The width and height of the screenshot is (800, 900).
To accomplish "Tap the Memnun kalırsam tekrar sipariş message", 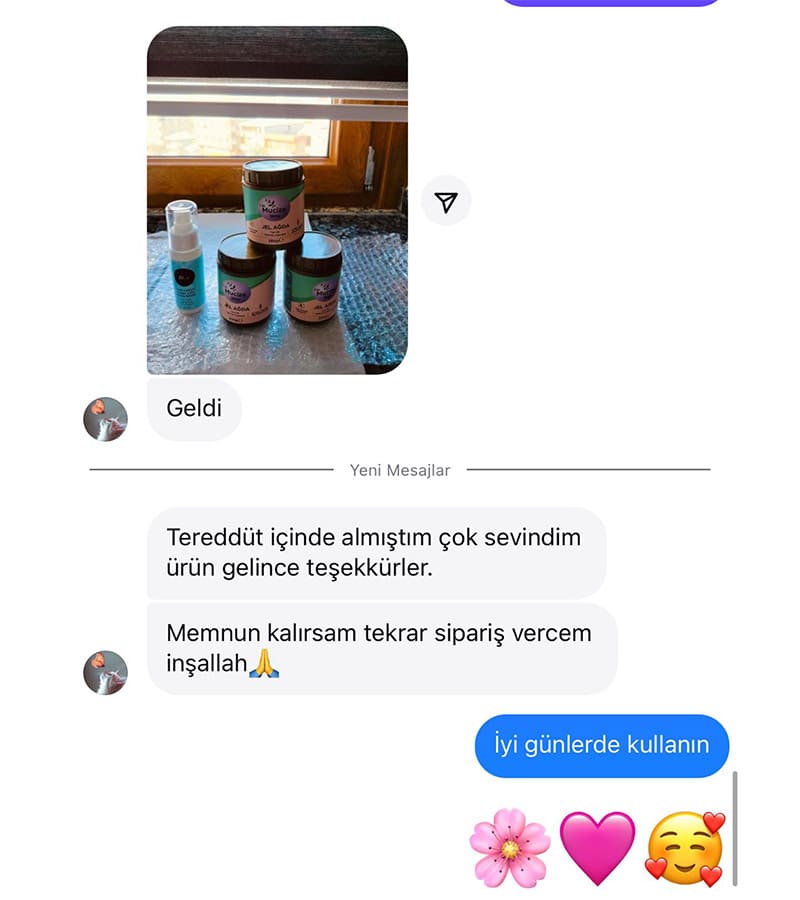I will [x=378, y=646].
